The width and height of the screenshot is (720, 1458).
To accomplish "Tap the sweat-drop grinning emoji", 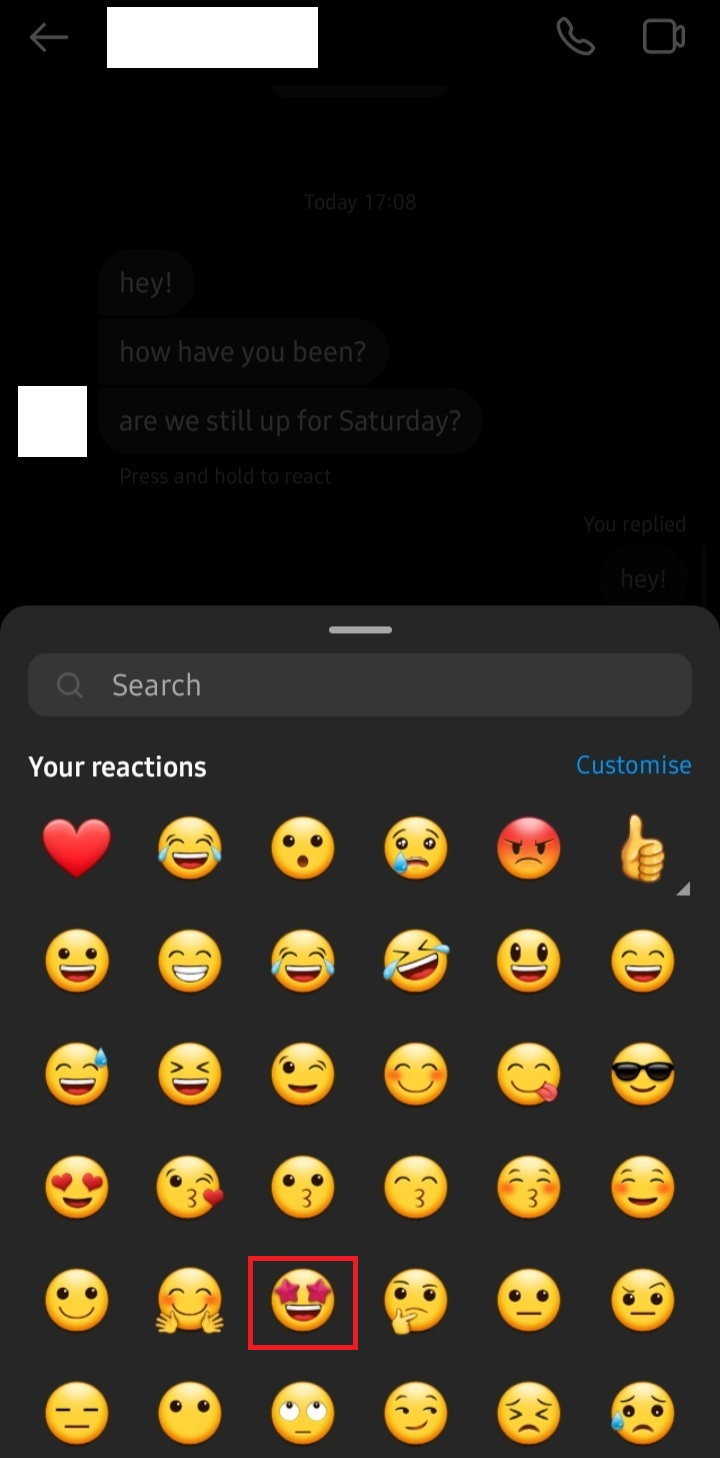I will (x=77, y=1075).
